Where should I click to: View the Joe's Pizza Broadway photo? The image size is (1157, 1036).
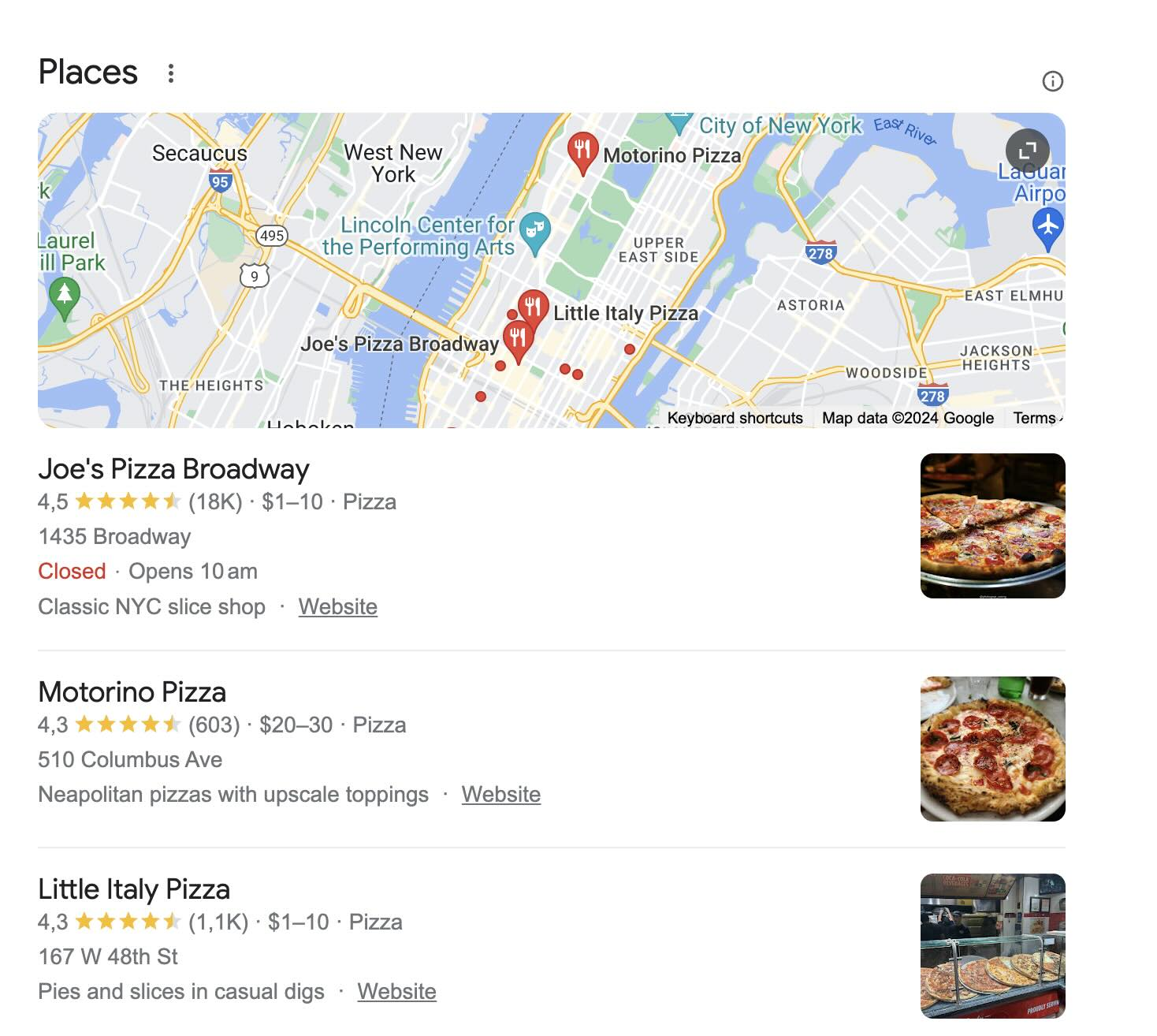[992, 525]
